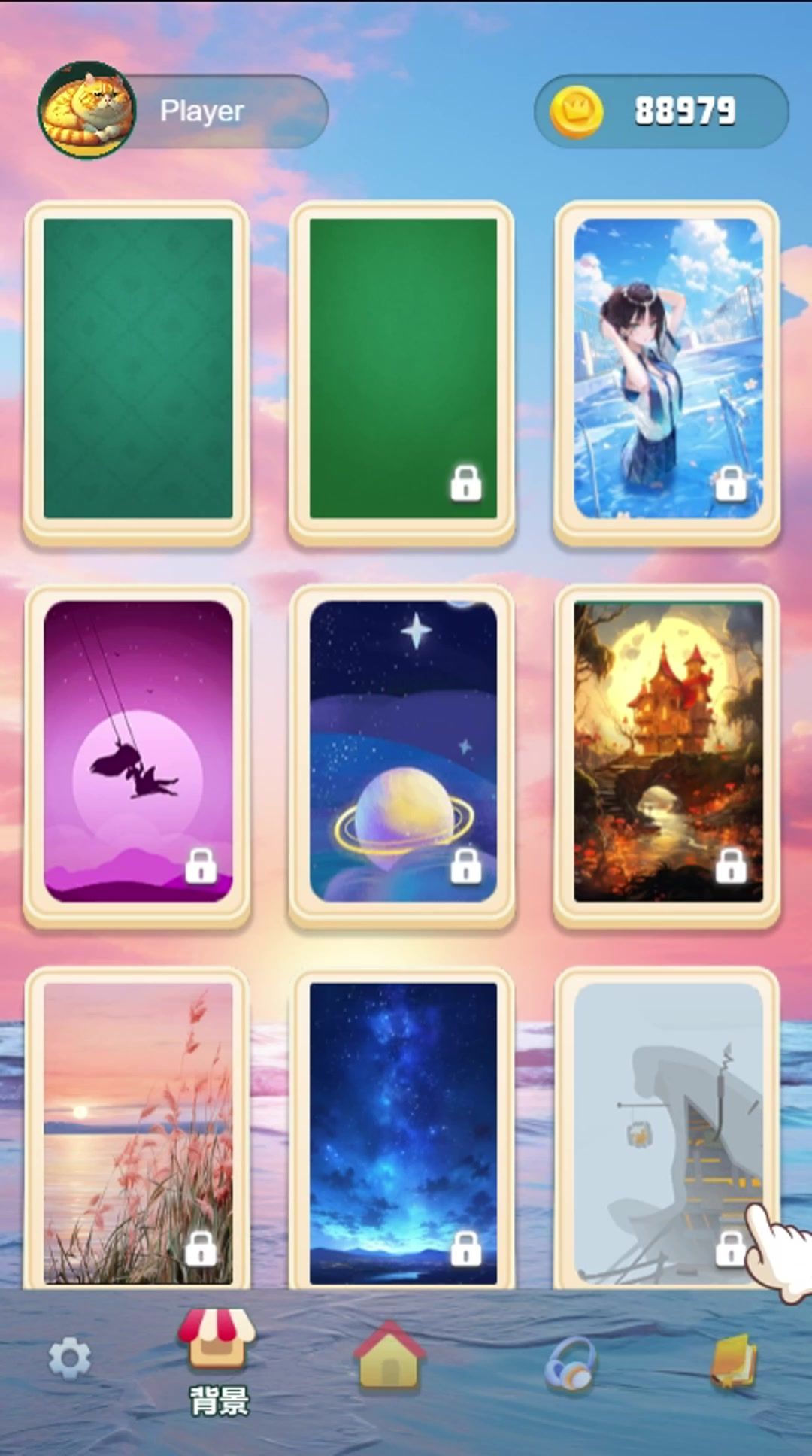Image resolution: width=812 pixels, height=1456 pixels.
Task: Unlock the sunset reeds by sea background
Action: click(x=138, y=1132)
